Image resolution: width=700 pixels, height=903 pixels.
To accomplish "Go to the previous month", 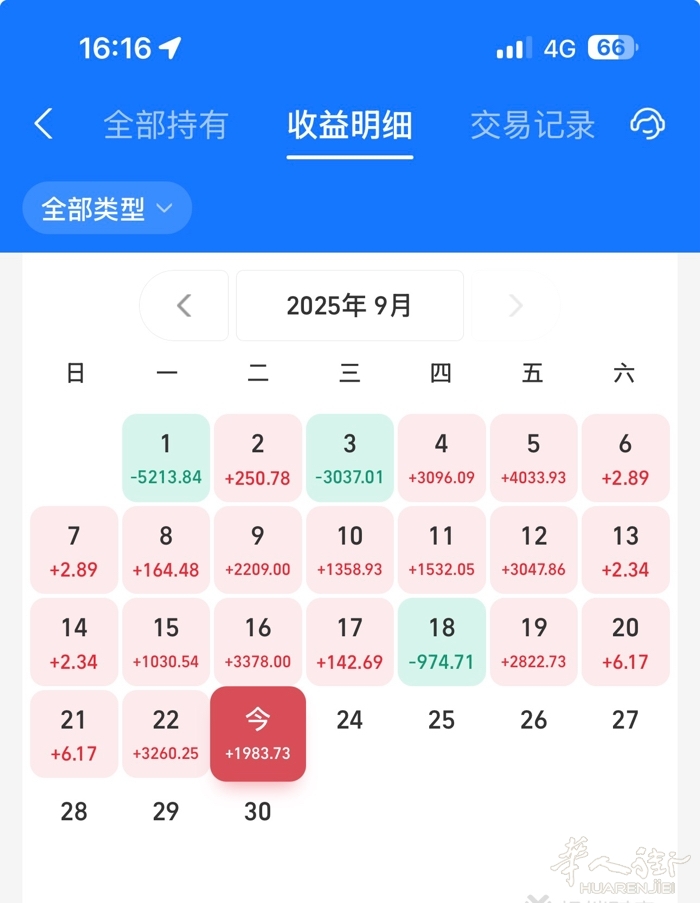I will [x=184, y=306].
